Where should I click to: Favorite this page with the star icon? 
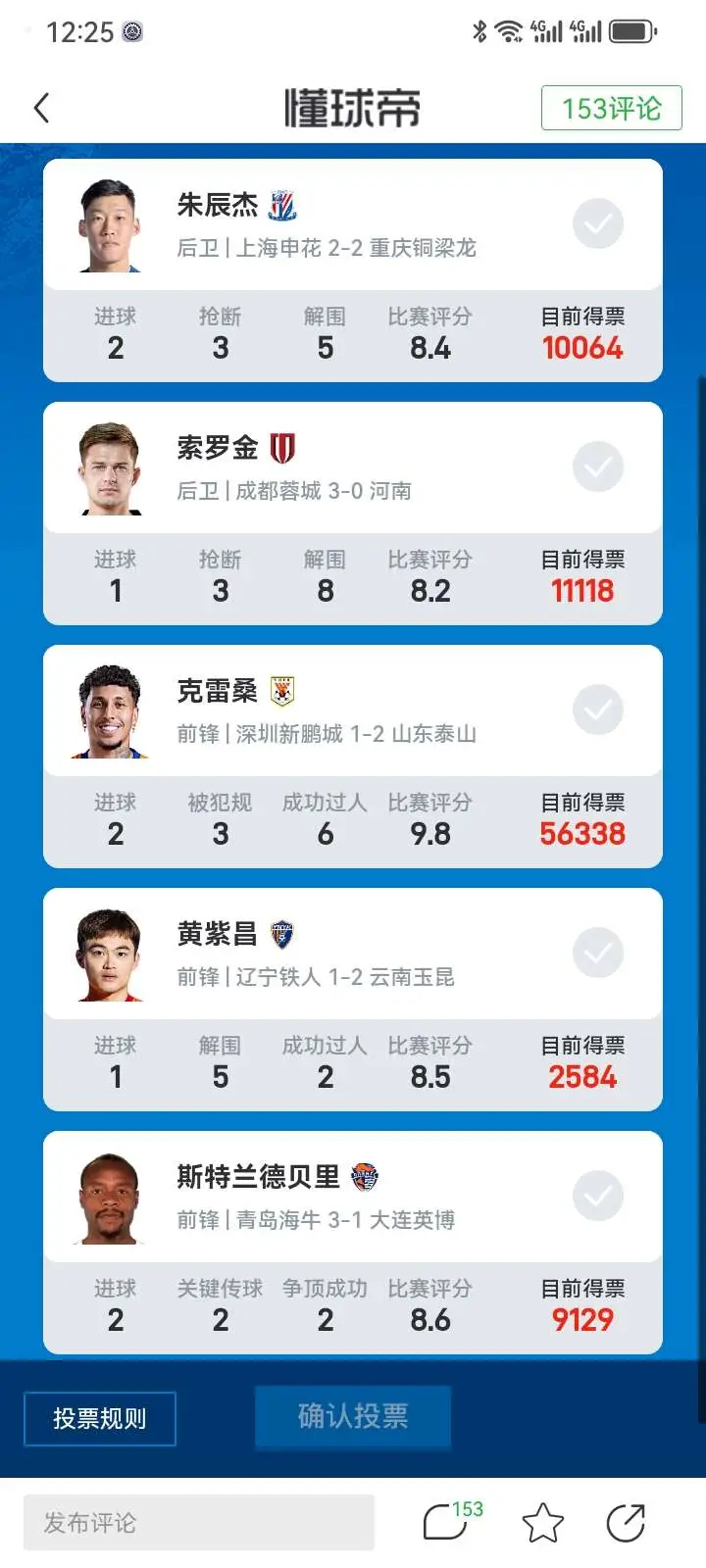(543, 1522)
